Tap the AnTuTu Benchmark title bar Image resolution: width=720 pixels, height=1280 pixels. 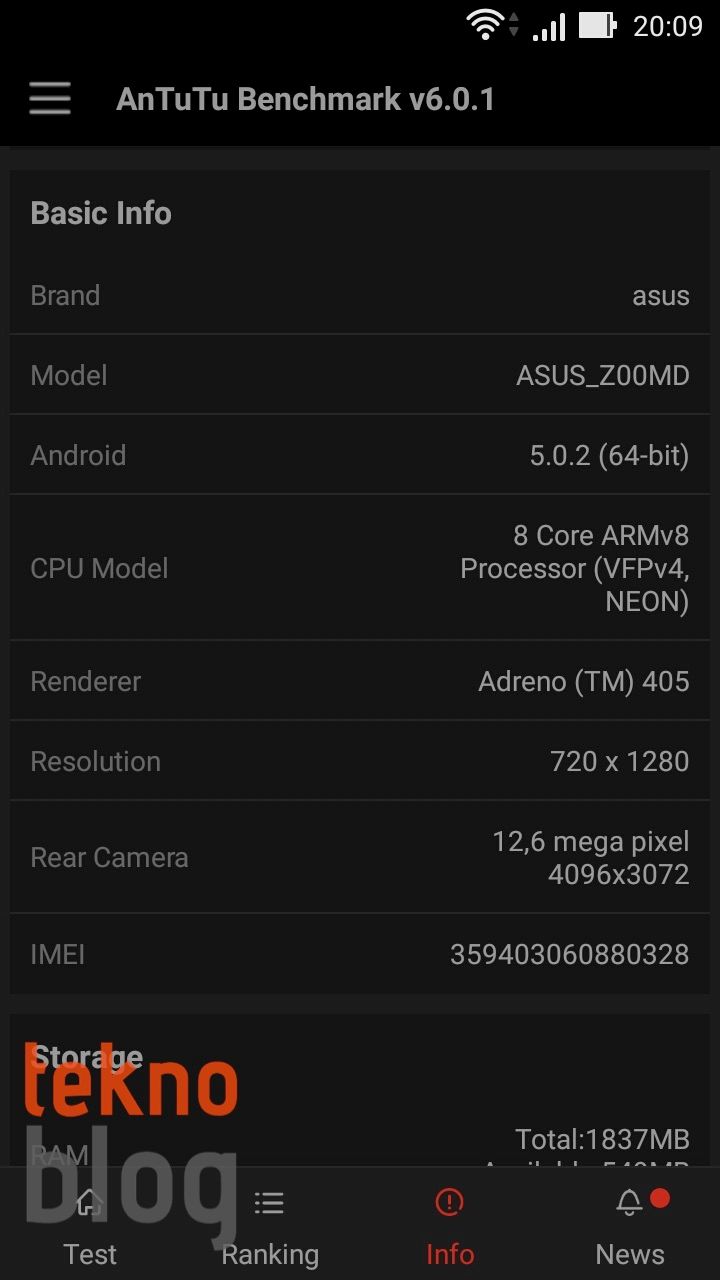coord(304,98)
